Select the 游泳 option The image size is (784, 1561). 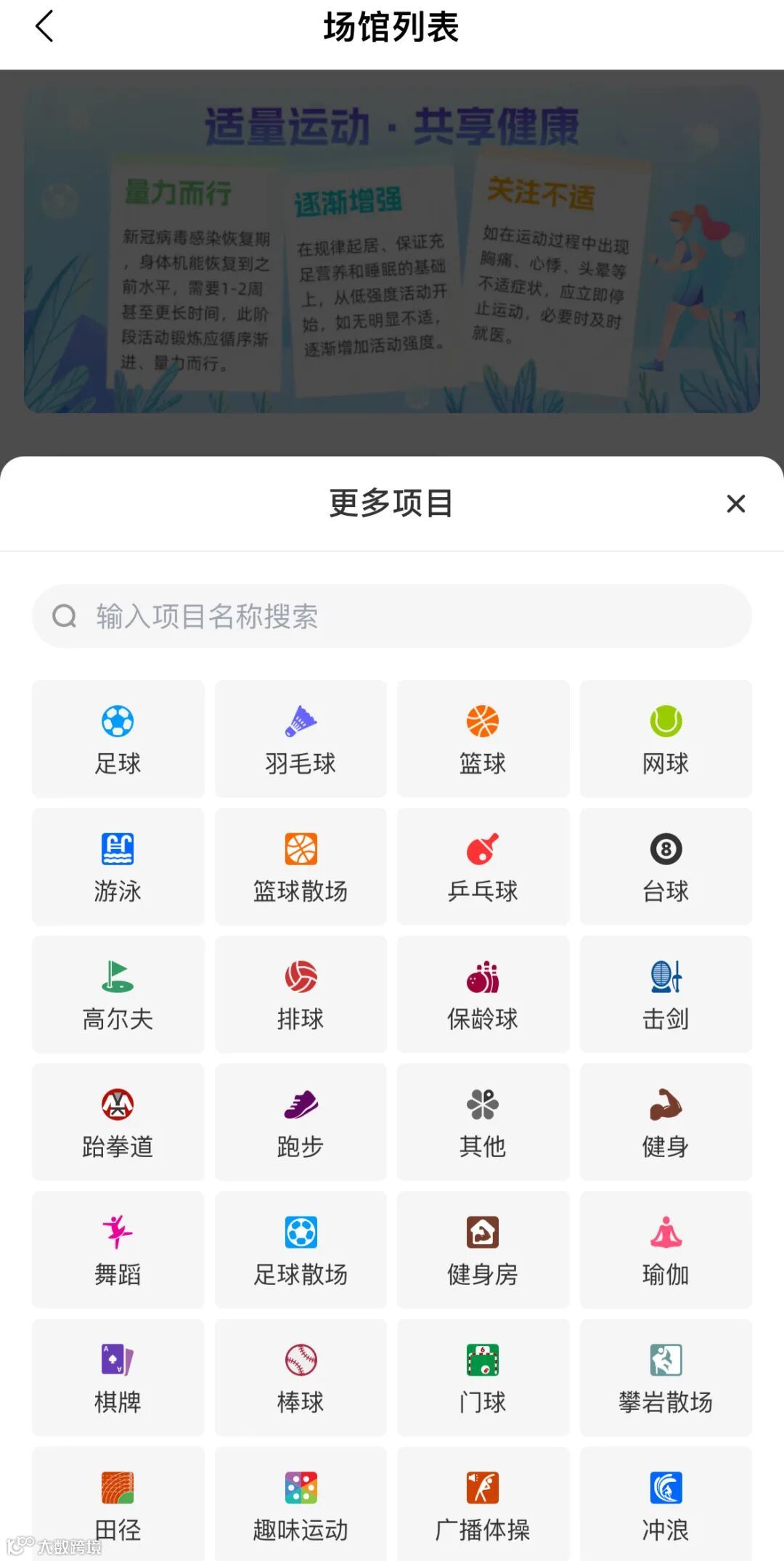(x=118, y=867)
